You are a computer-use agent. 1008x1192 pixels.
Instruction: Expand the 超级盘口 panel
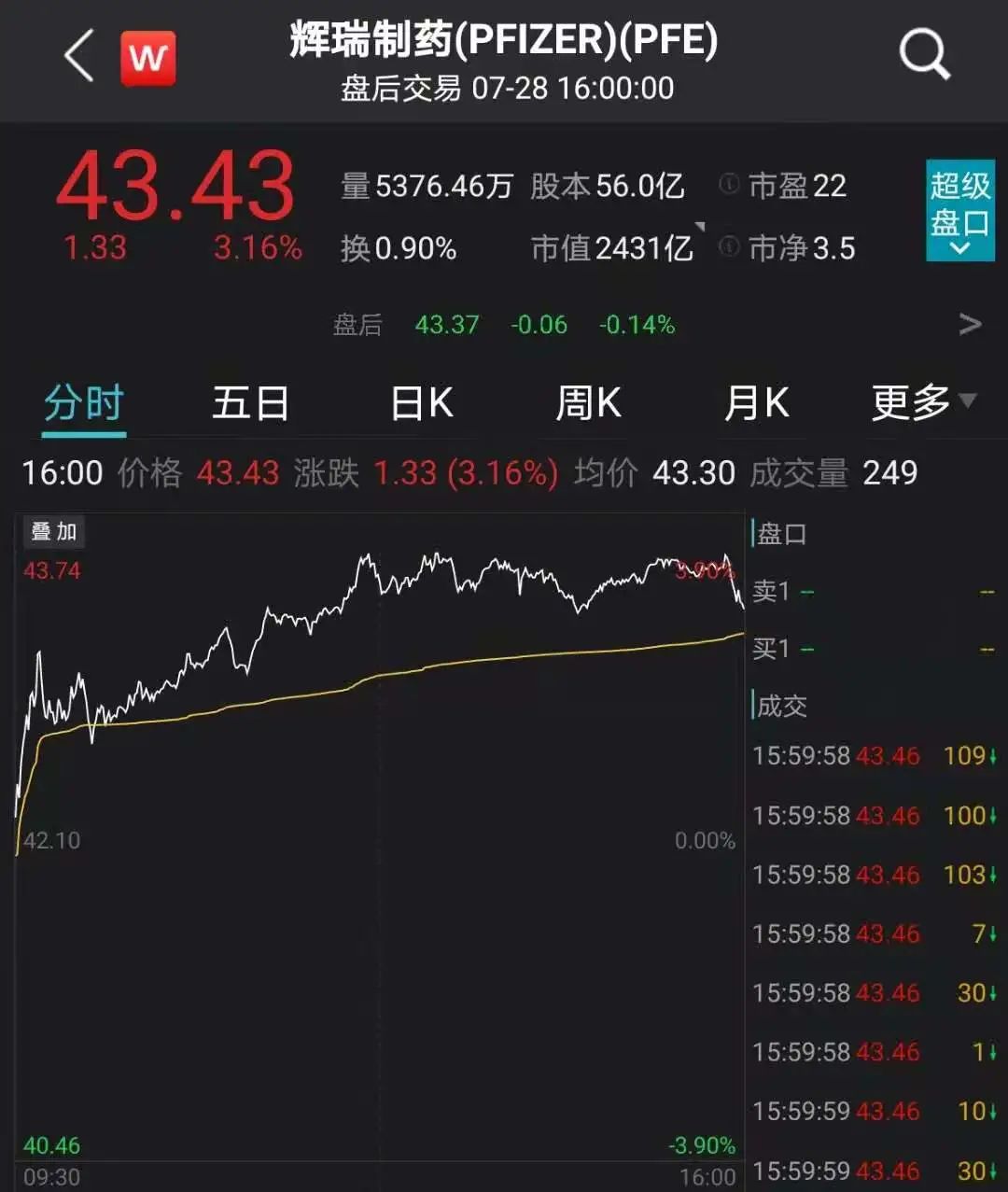tap(959, 211)
